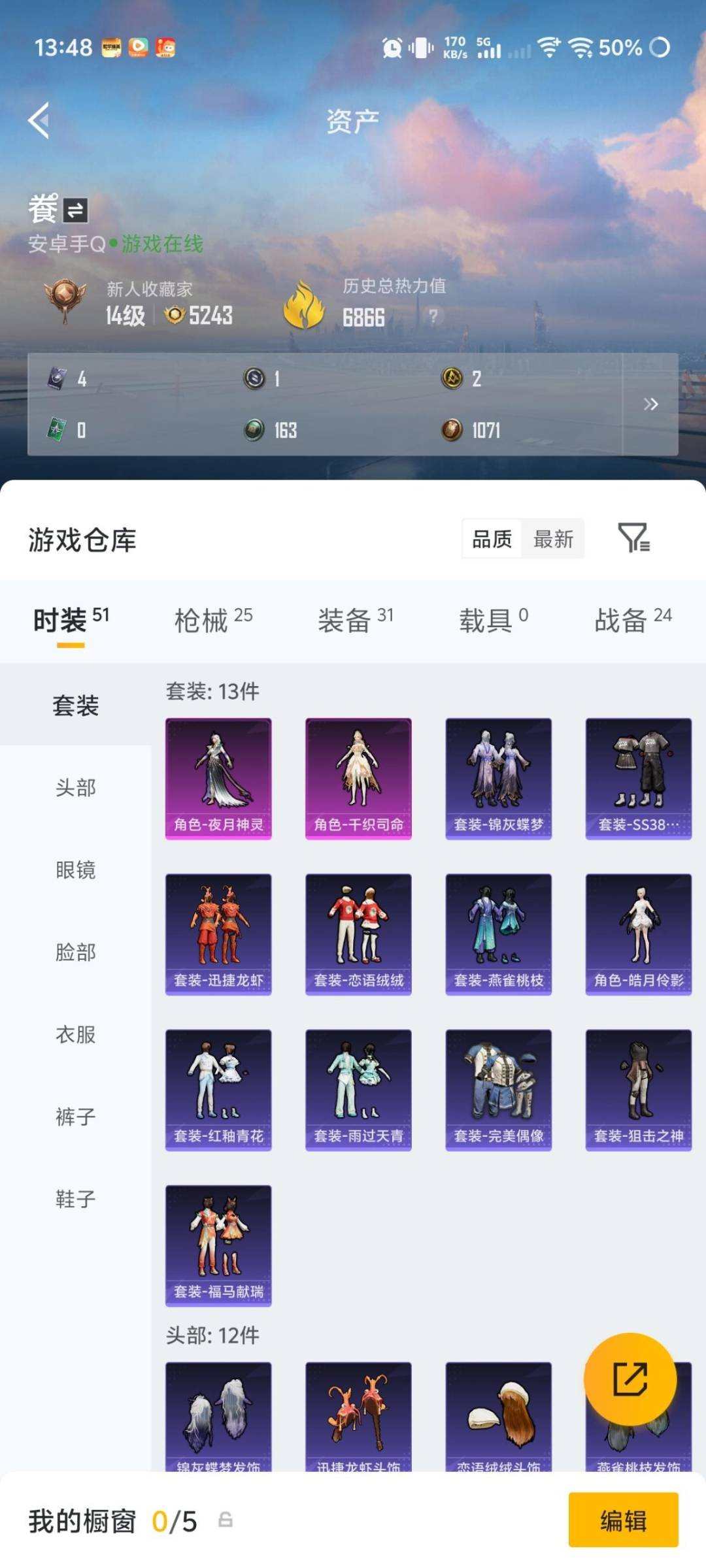706x1568 pixels.
Task: Click the question mark beside 6866 heat value
Action: coord(433,318)
